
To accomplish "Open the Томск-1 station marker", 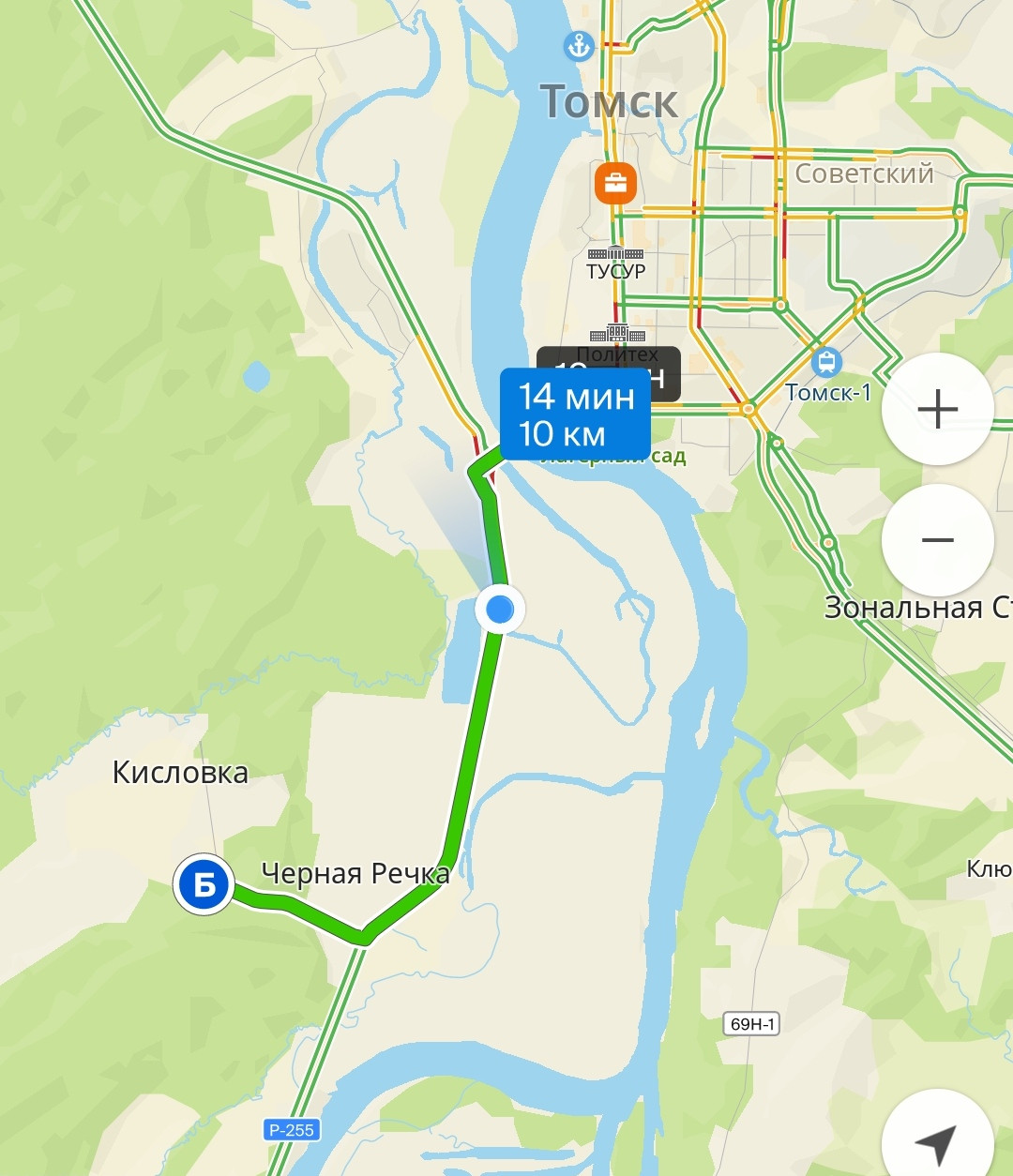I will (826, 362).
